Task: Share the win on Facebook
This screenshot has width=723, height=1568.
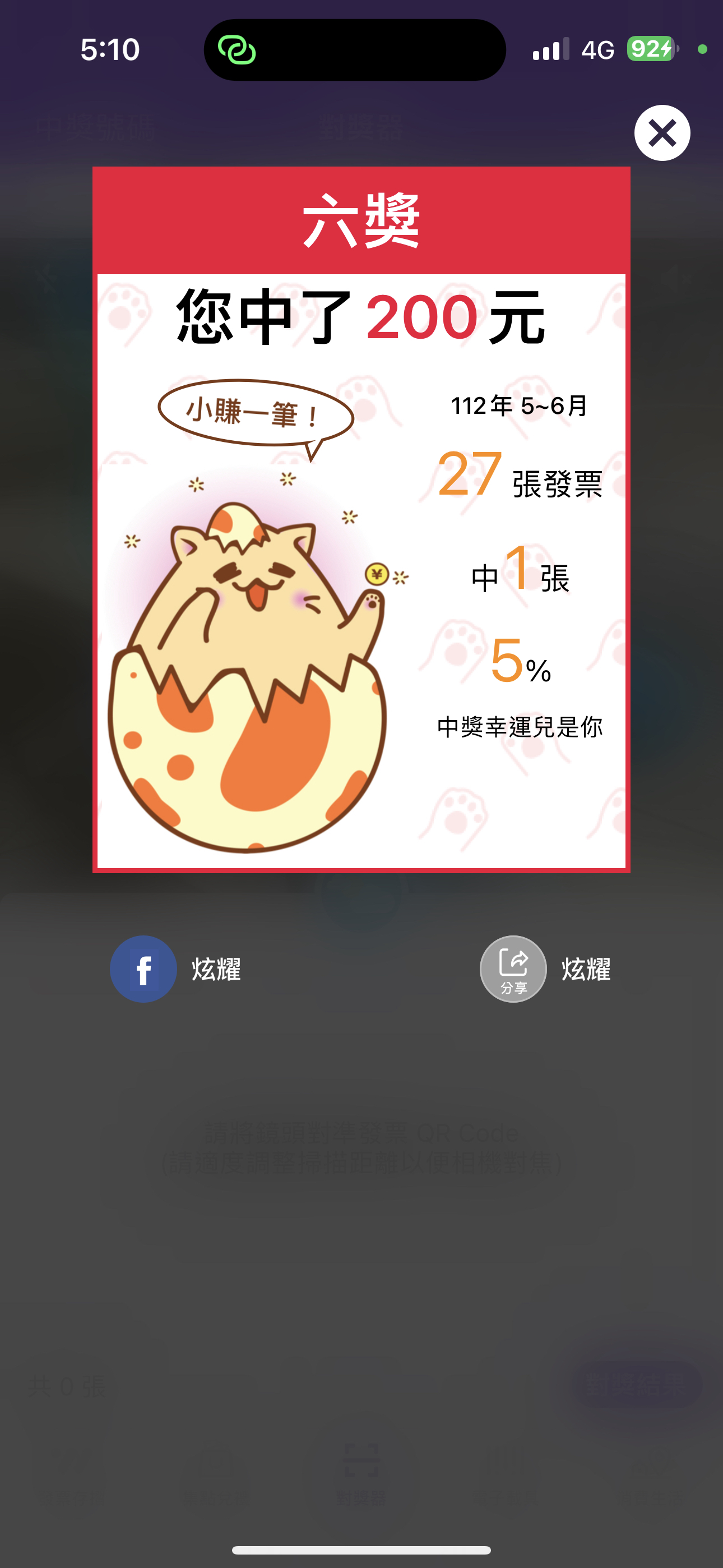Action: [143, 969]
